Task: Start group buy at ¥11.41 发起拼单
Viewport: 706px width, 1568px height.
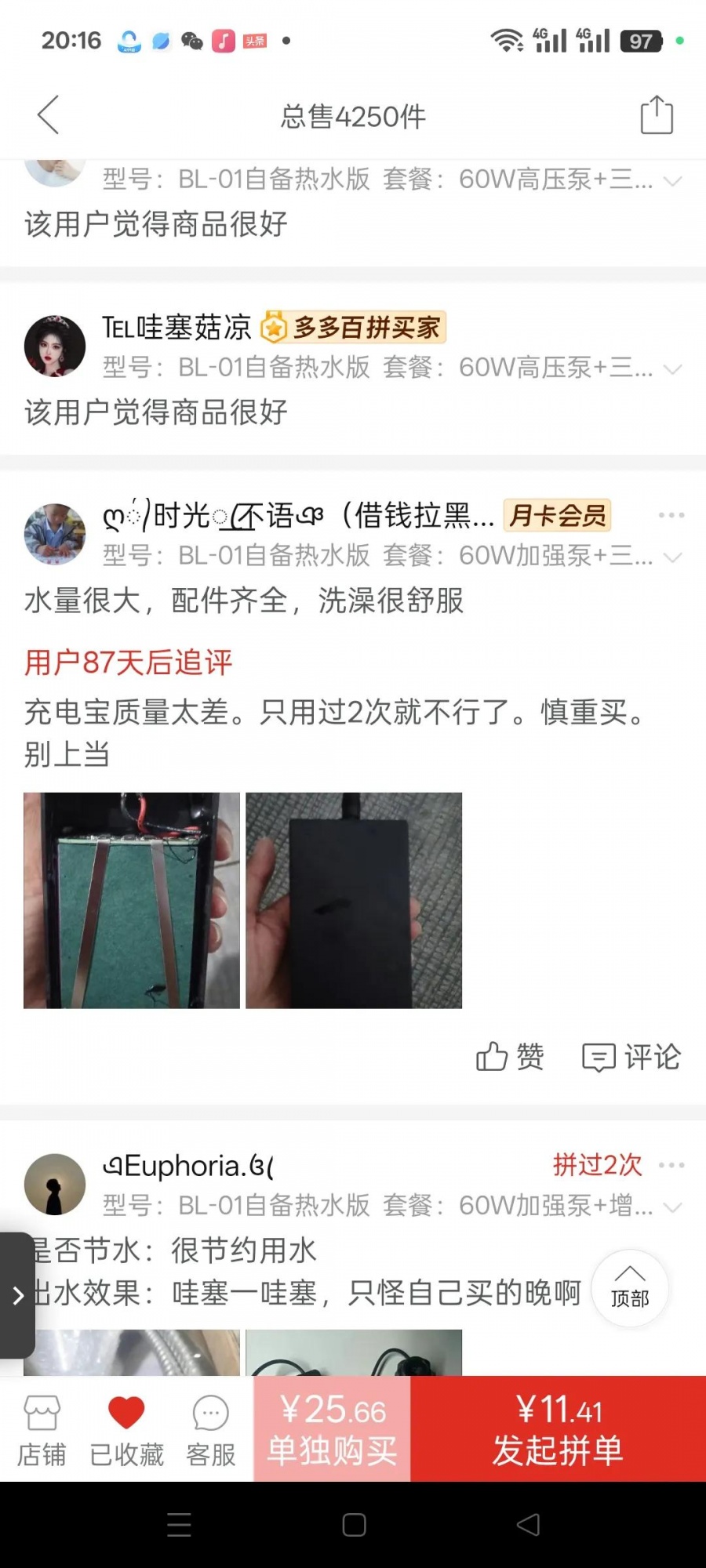Action: (558, 1429)
